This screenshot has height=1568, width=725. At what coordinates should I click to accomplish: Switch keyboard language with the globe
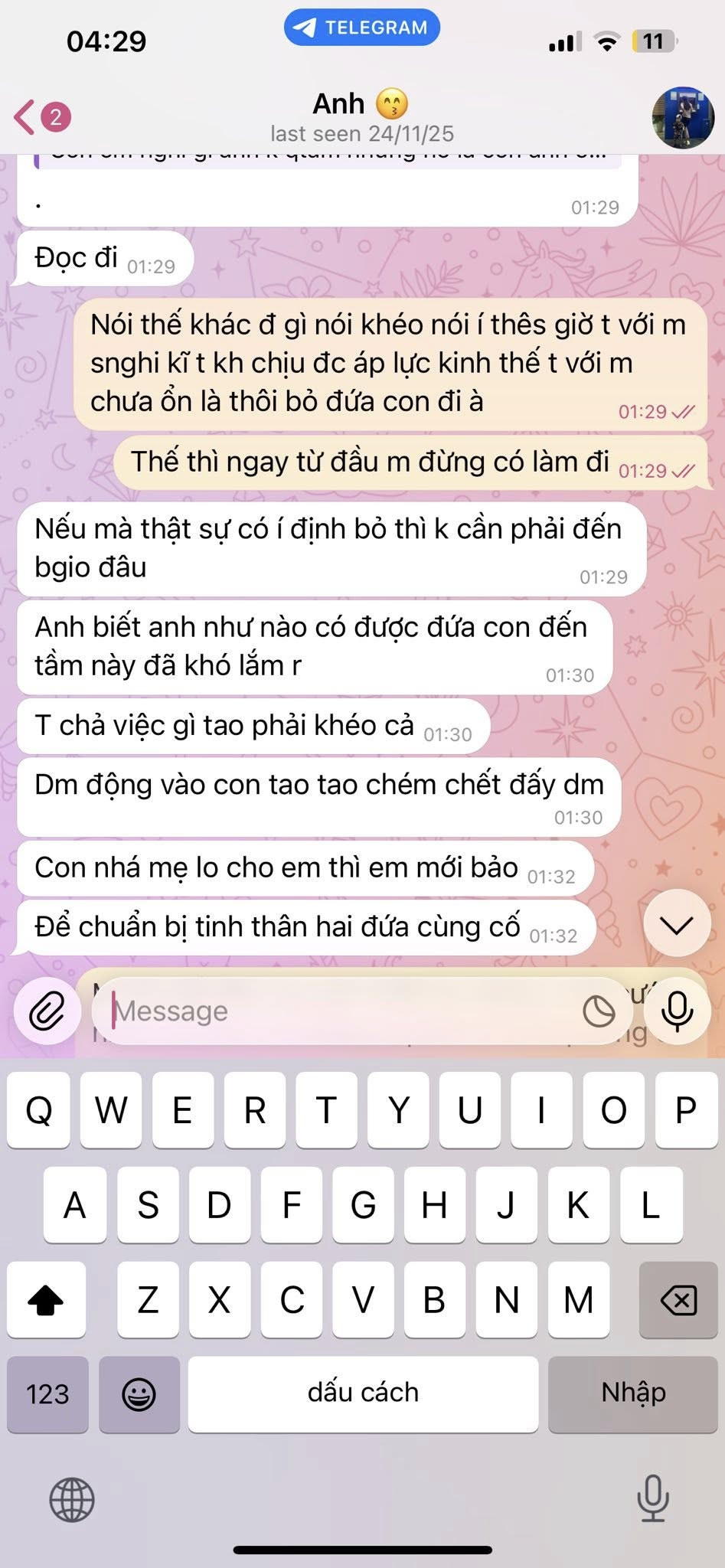pos(72,1499)
